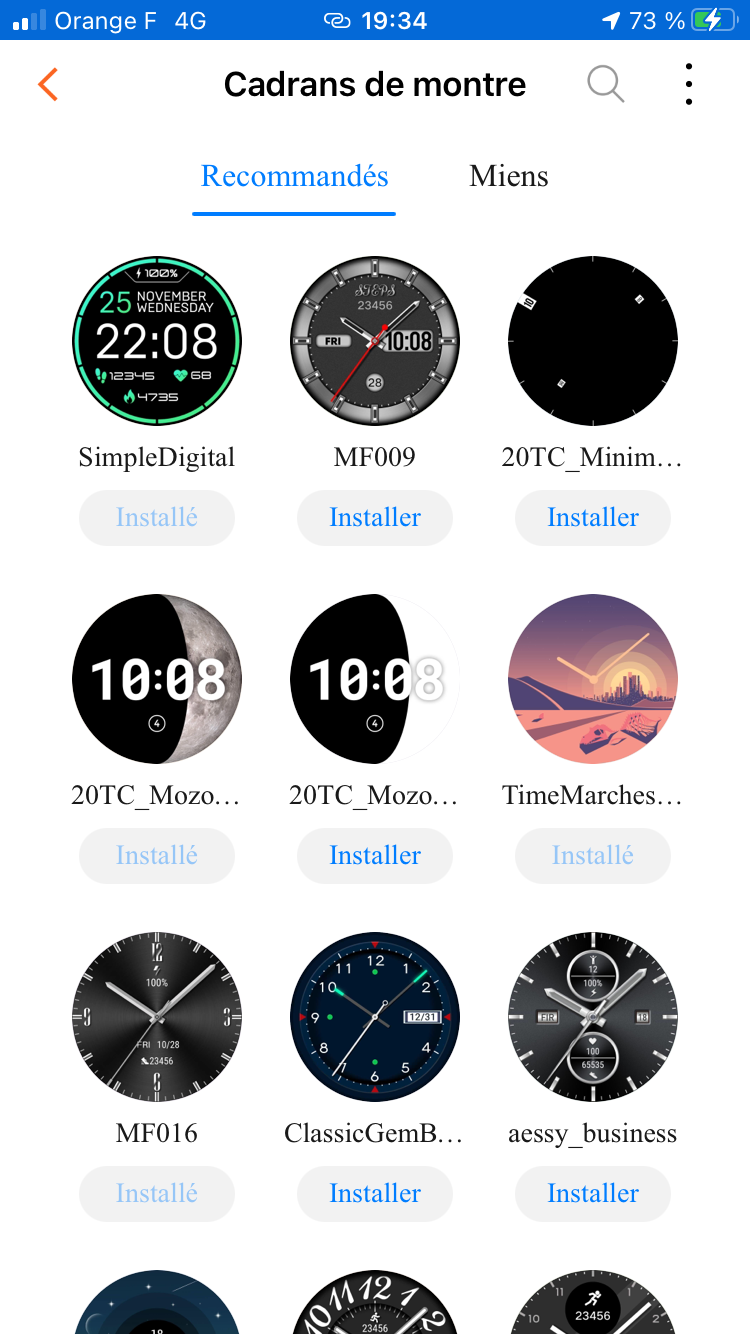View the 20TC_Minim black watch face

592,340
